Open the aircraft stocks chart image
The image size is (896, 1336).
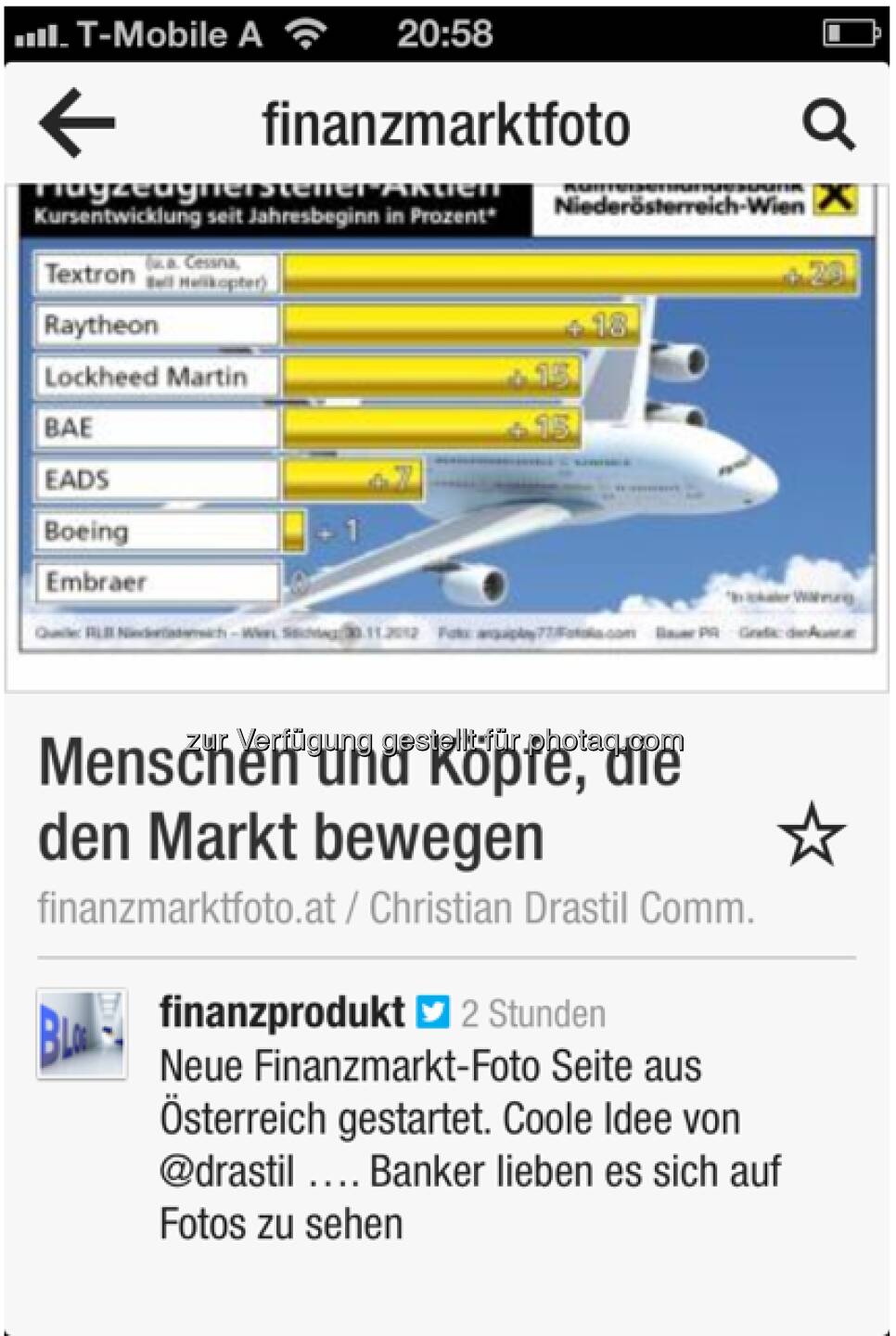(x=447, y=417)
